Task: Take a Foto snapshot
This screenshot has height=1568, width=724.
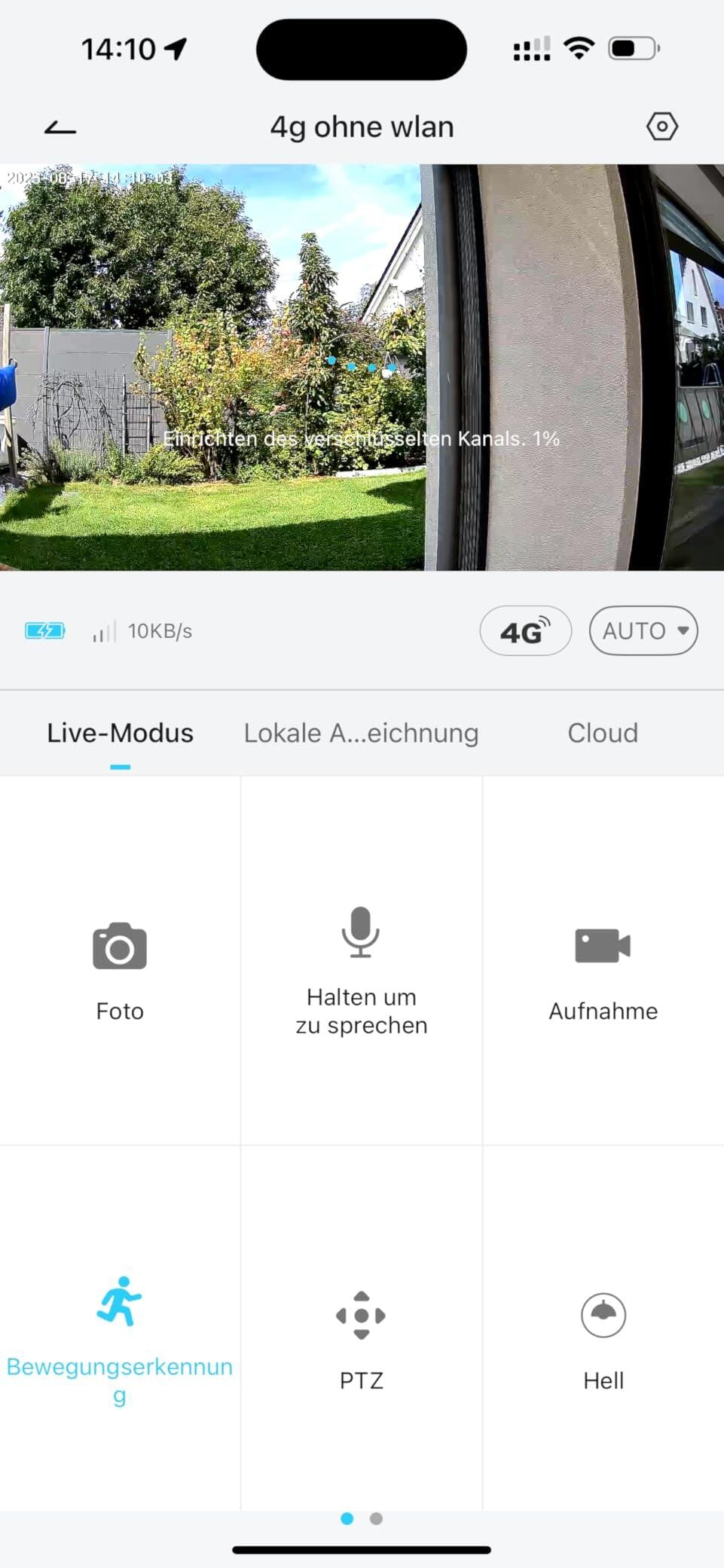Action: click(x=120, y=968)
